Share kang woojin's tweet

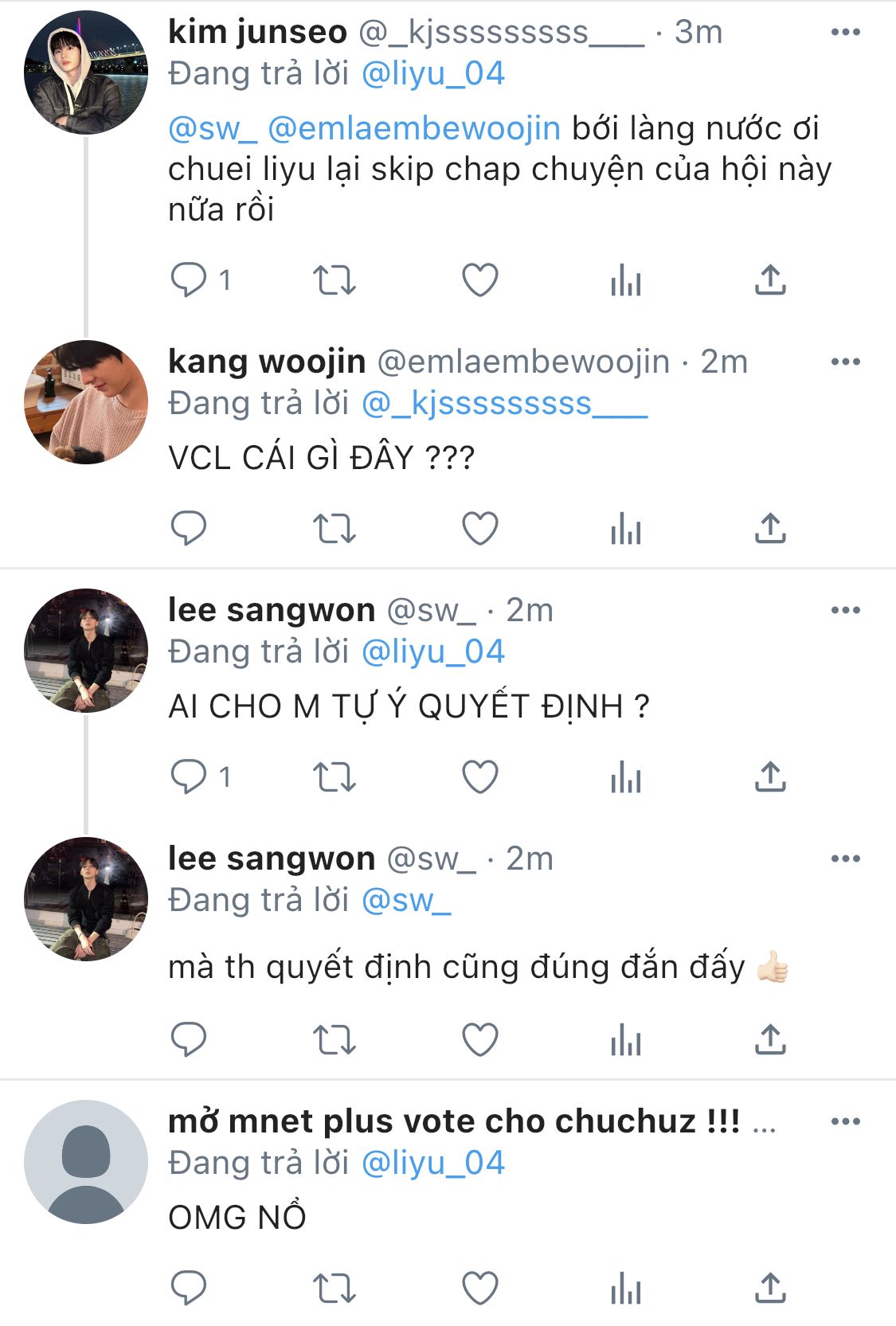pyautogui.click(x=770, y=528)
